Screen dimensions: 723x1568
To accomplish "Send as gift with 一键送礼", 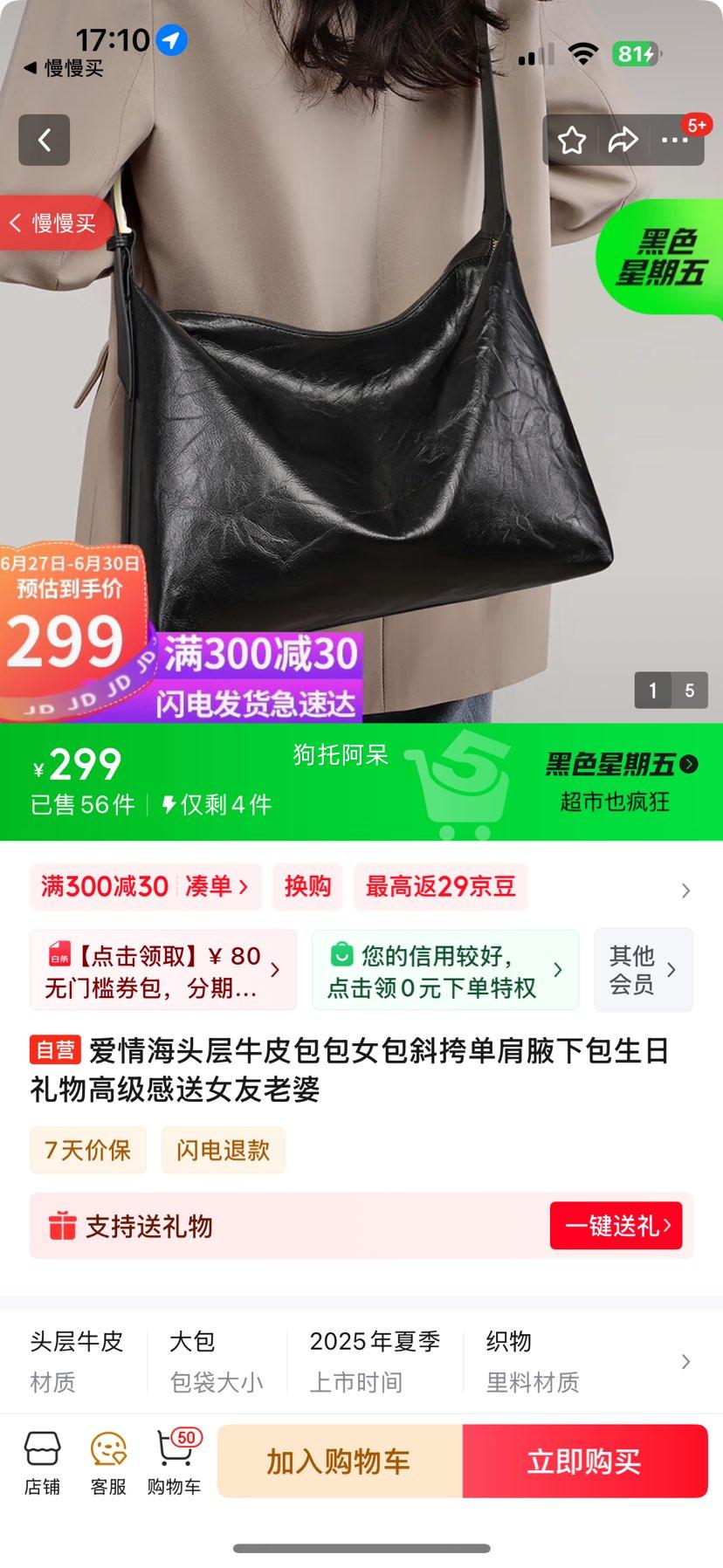I will tap(616, 1226).
